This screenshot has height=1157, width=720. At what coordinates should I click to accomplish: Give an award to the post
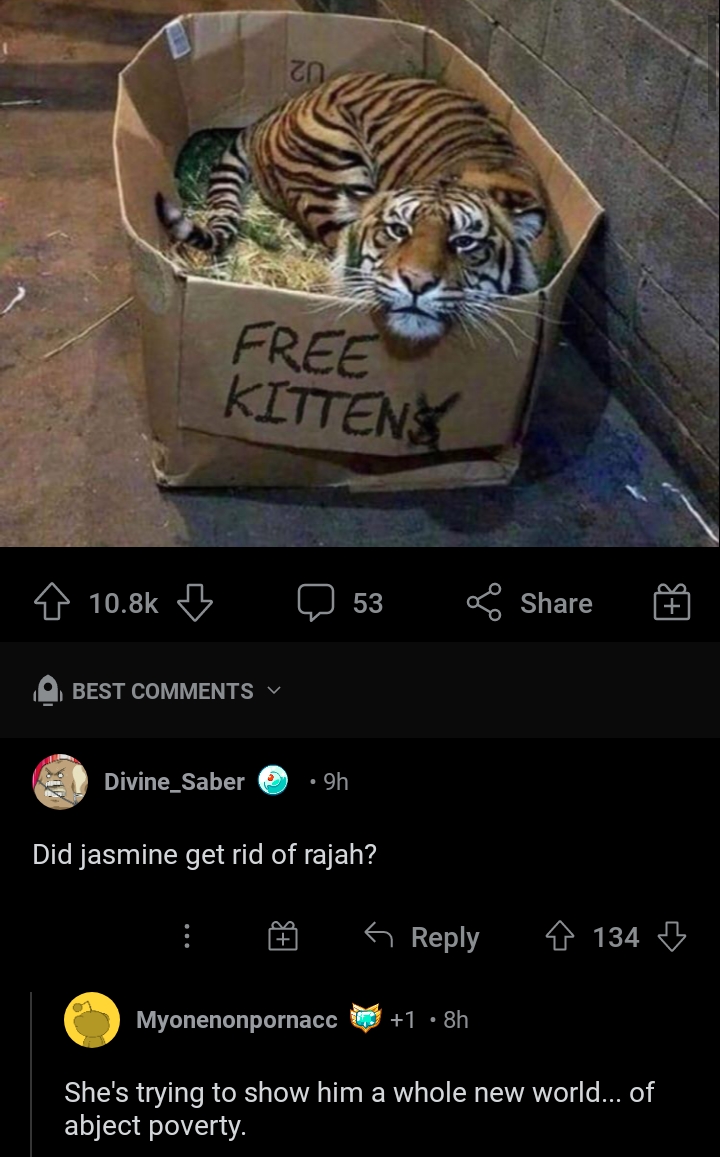tap(671, 603)
